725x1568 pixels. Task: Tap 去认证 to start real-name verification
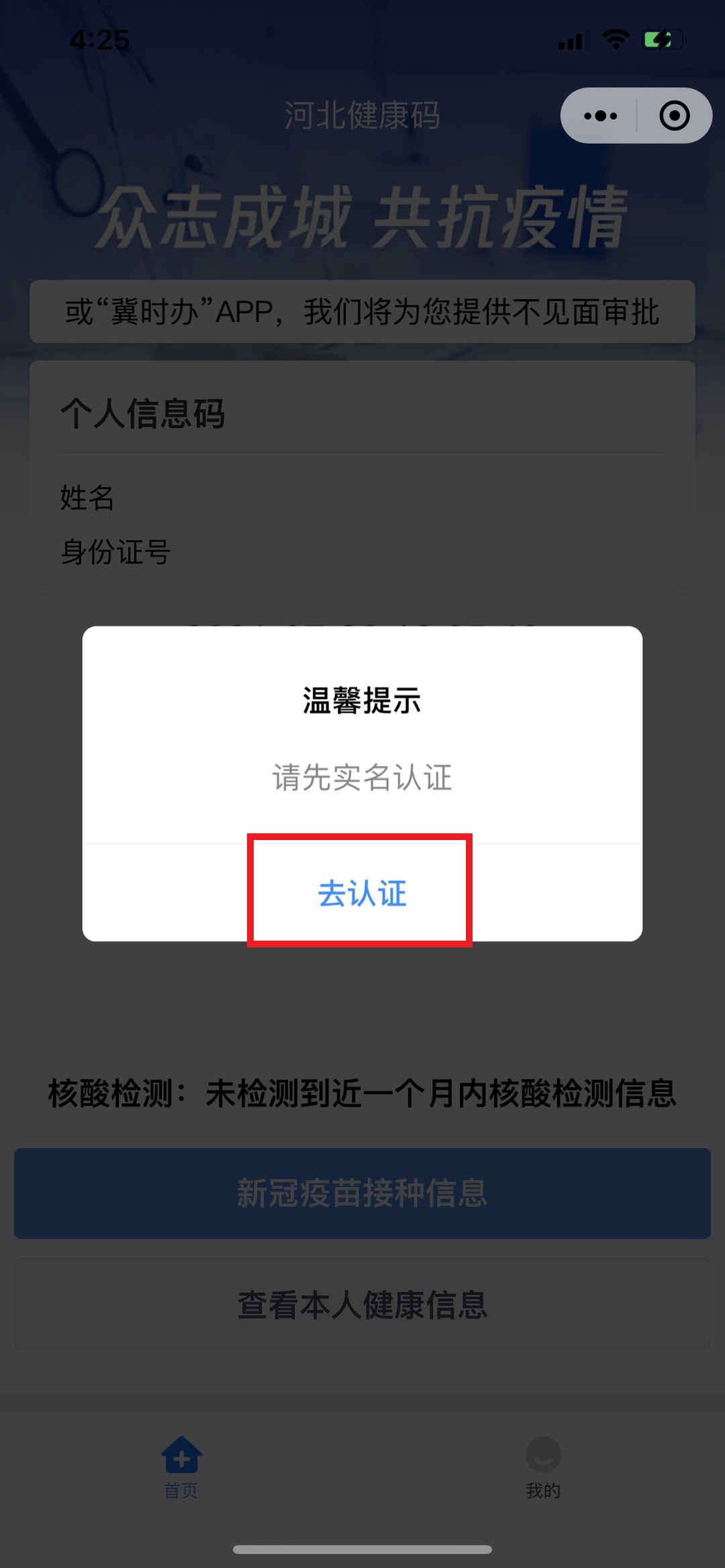pos(362,892)
